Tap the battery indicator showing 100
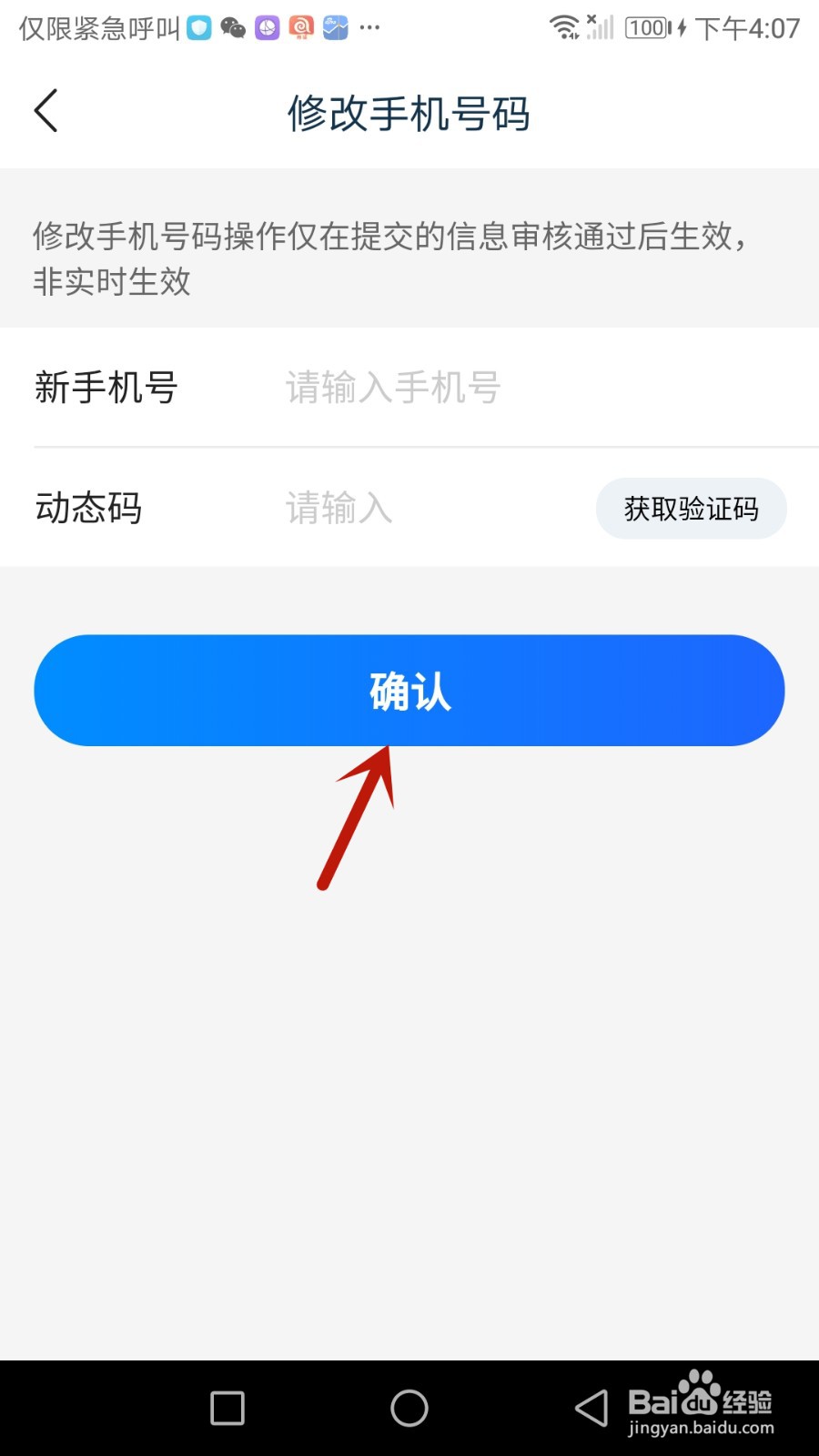Viewport: 819px width, 1456px height. [646, 27]
